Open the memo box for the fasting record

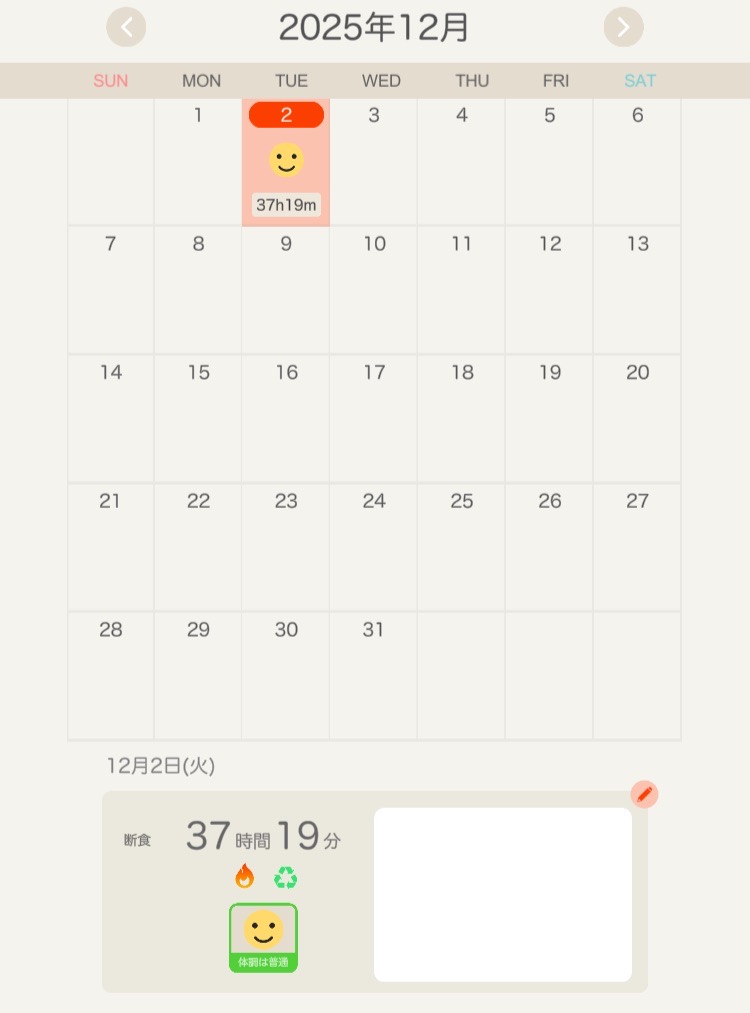[502, 894]
